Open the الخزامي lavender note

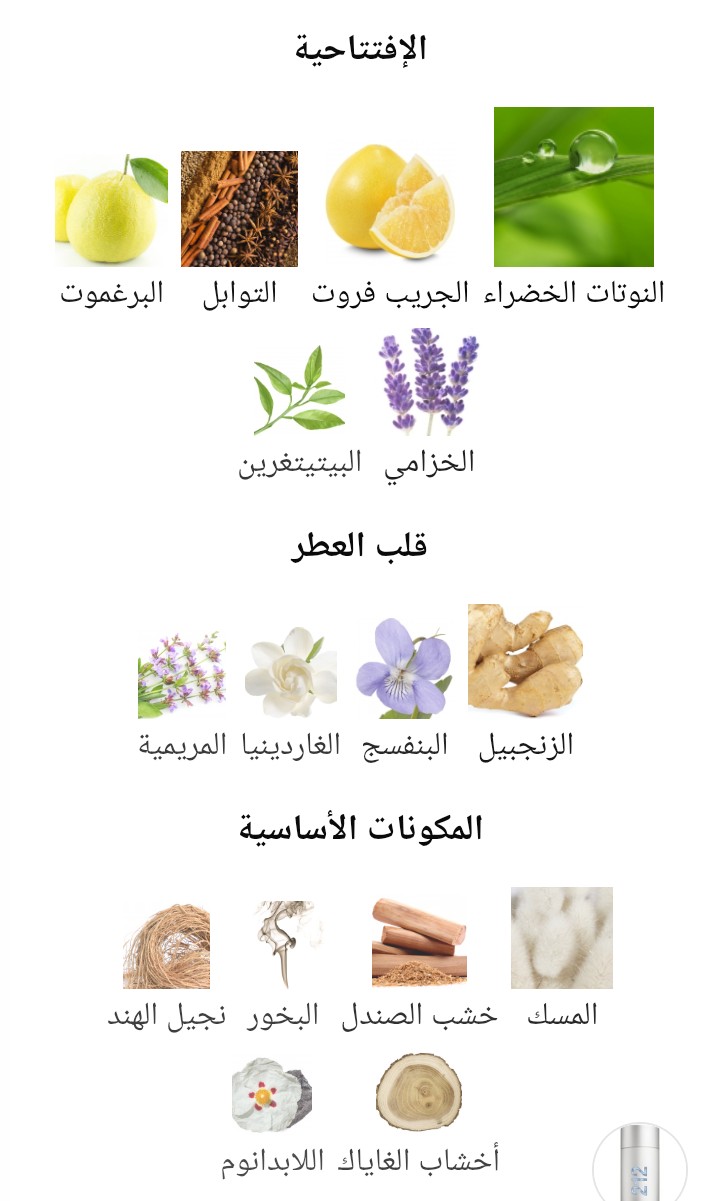point(429,385)
